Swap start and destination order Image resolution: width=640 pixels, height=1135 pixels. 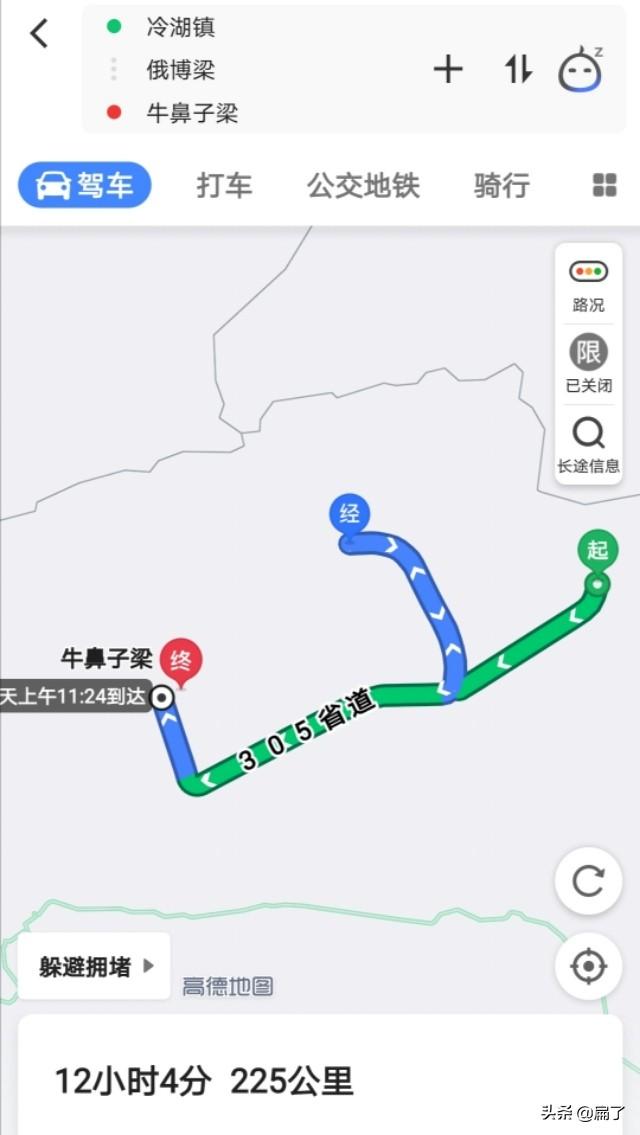[518, 69]
